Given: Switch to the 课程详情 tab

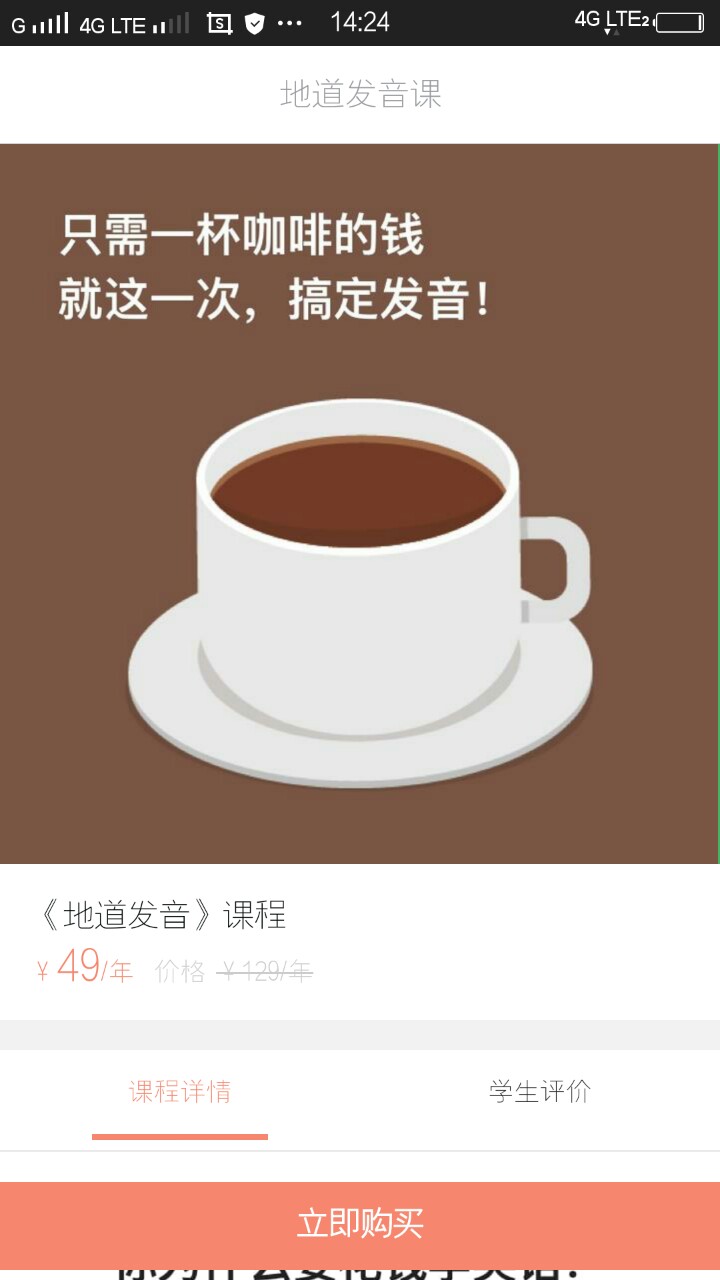Looking at the screenshot, I should coord(180,1092).
